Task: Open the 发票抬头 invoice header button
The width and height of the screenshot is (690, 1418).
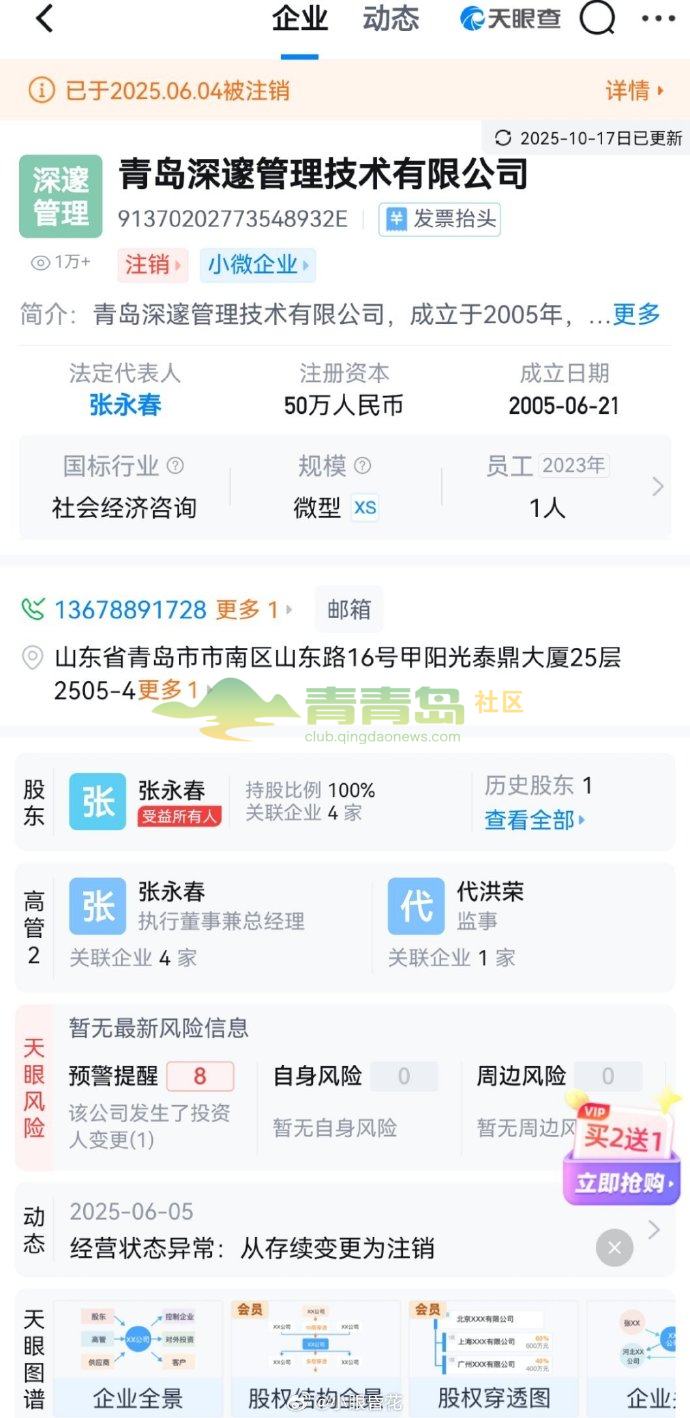Action: click(440, 219)
